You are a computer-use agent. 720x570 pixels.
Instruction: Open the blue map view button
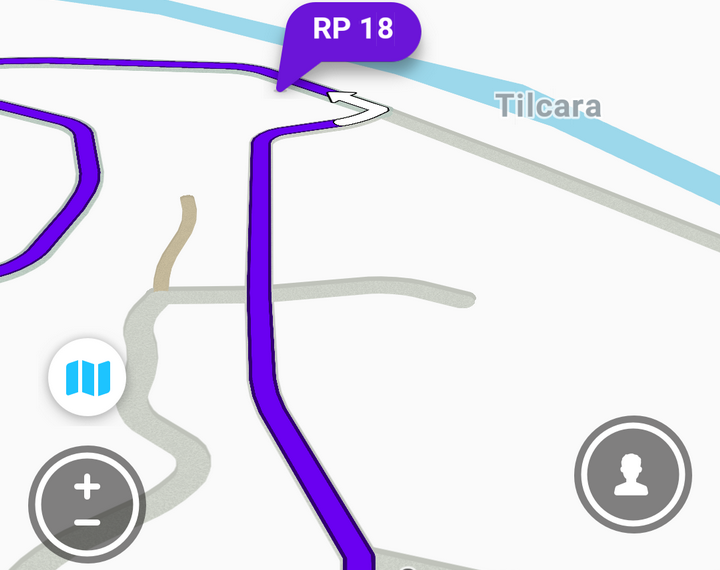86,378
